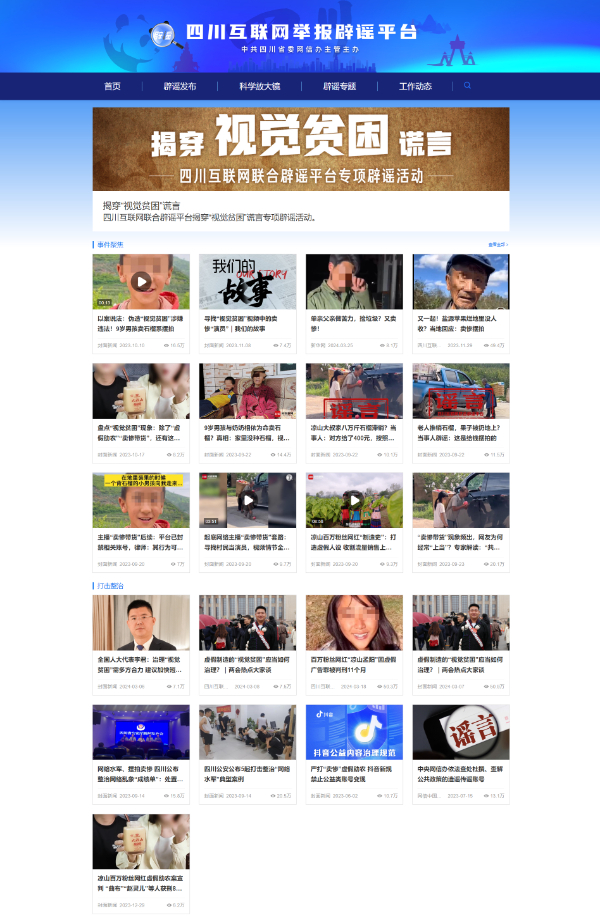
Task: Open the card about 盐源苹果烂地里没人收
Action: point(460,281)
